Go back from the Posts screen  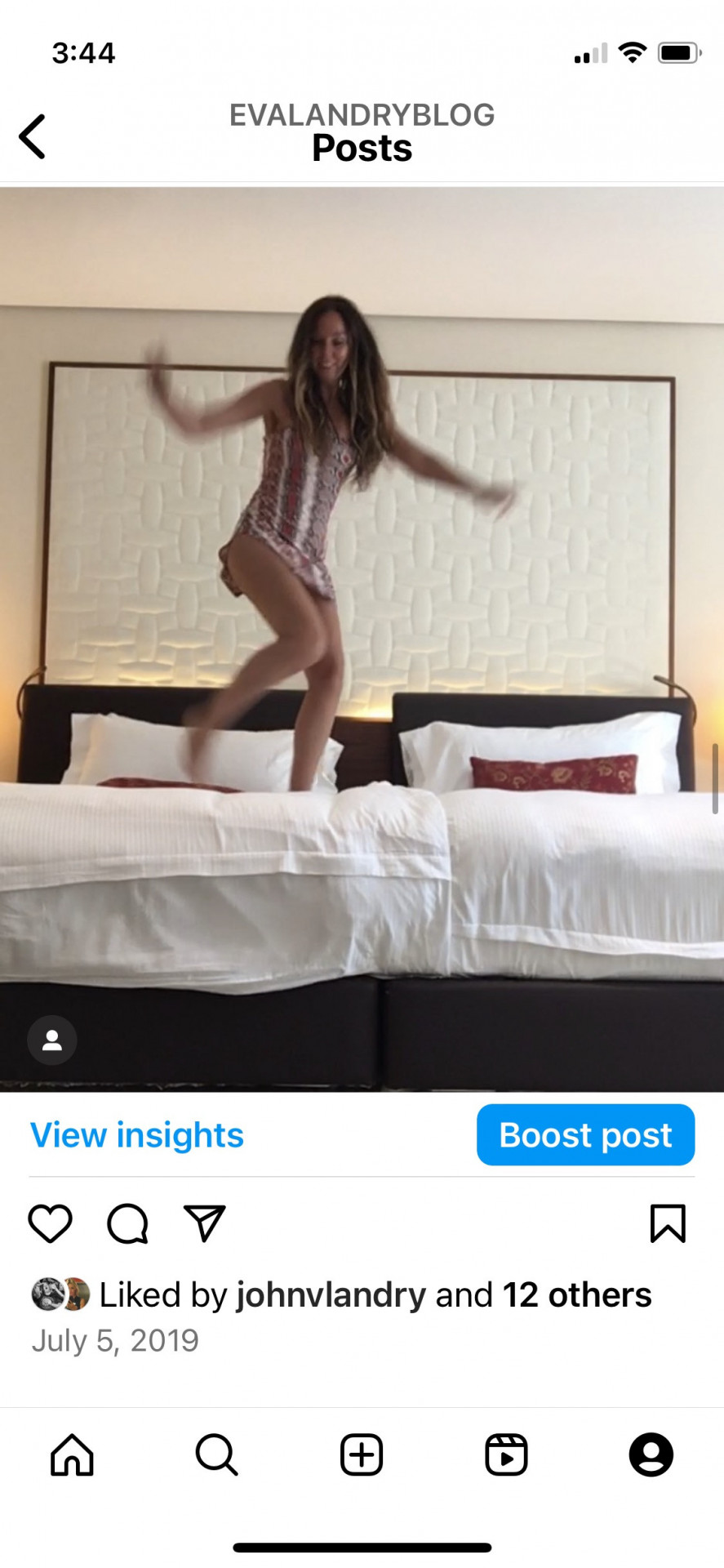(33, 136)
